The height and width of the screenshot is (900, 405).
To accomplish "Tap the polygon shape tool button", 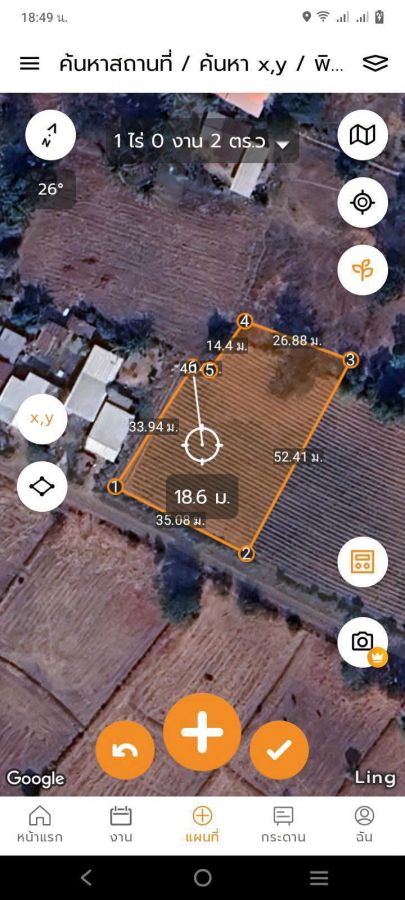I will coord(42,487).
